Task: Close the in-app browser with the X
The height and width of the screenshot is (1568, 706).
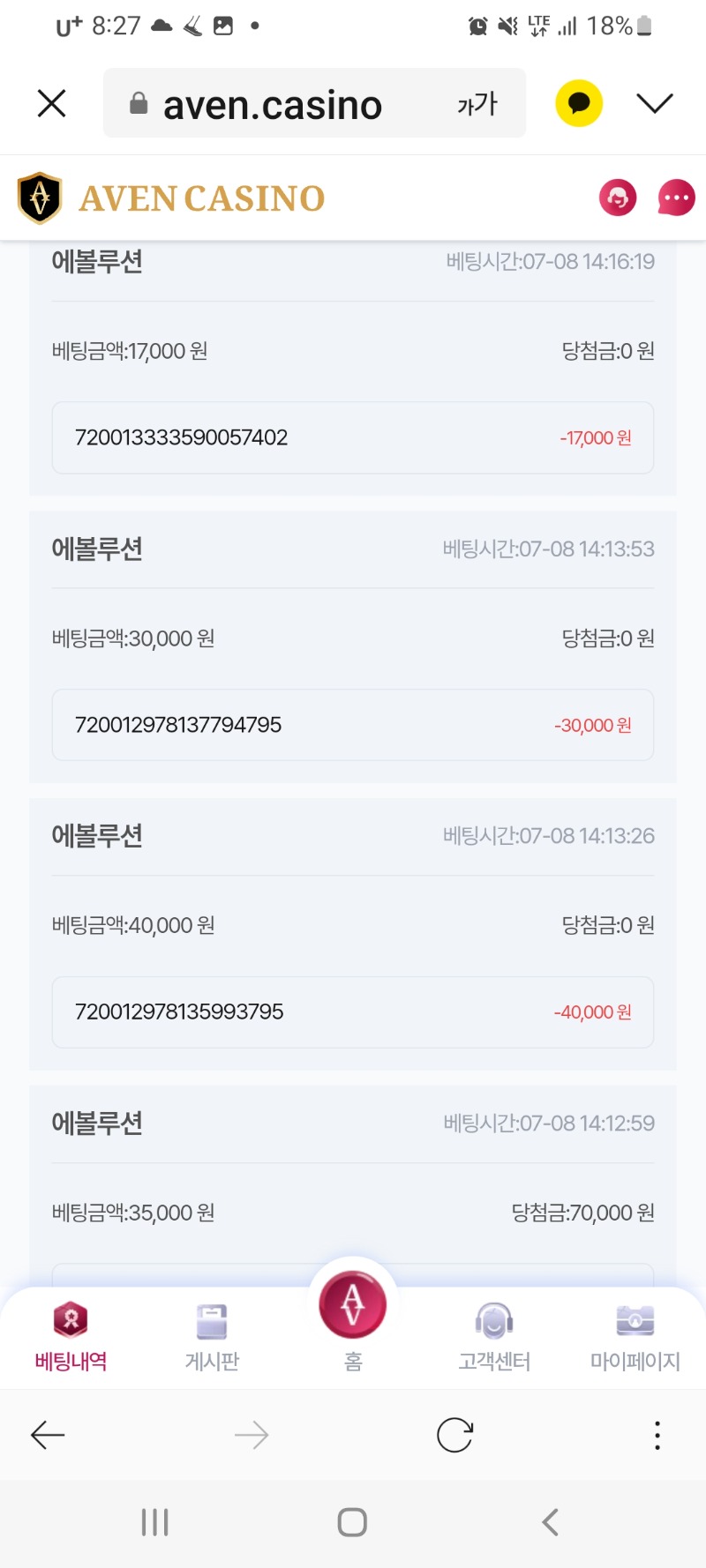Action: 52,103
